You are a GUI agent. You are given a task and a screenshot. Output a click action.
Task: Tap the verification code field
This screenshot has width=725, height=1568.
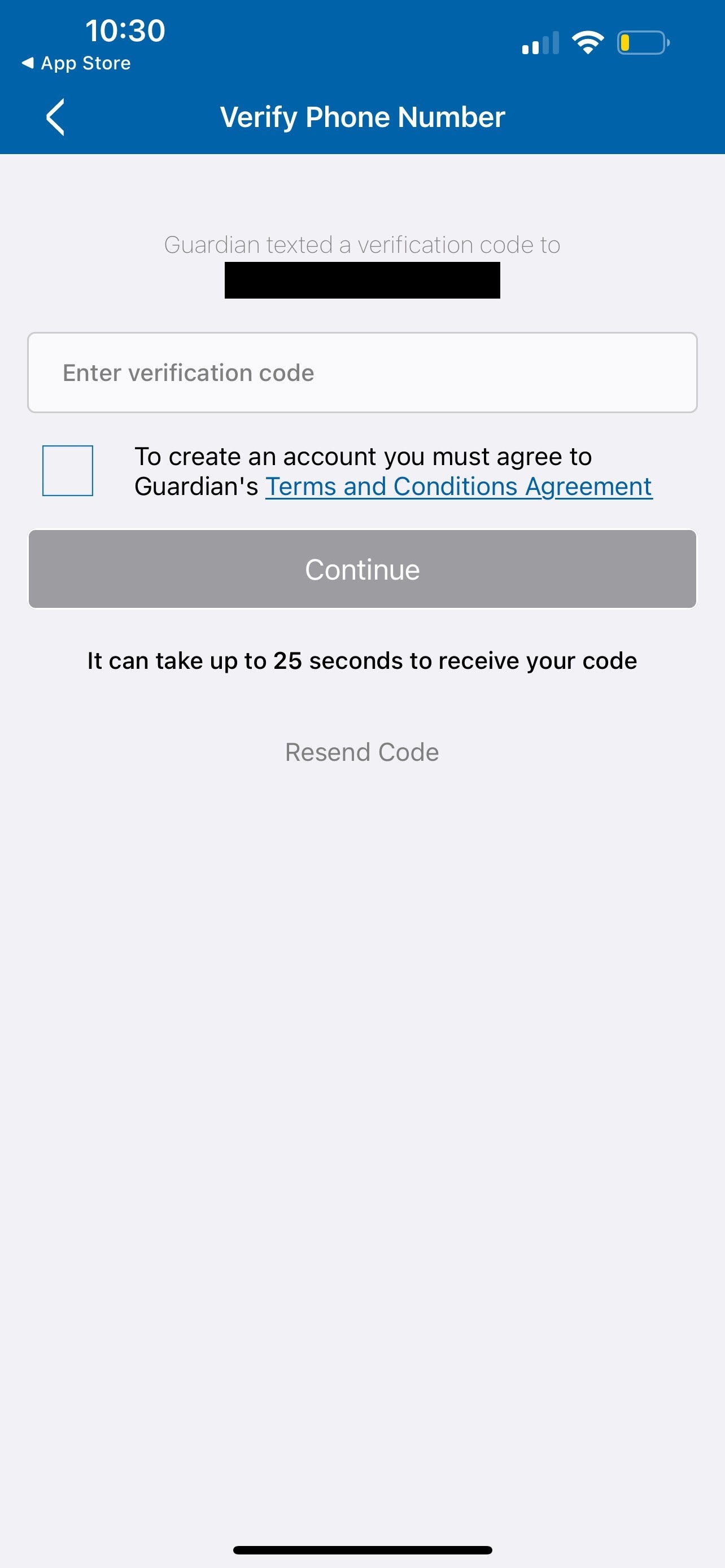362,373
